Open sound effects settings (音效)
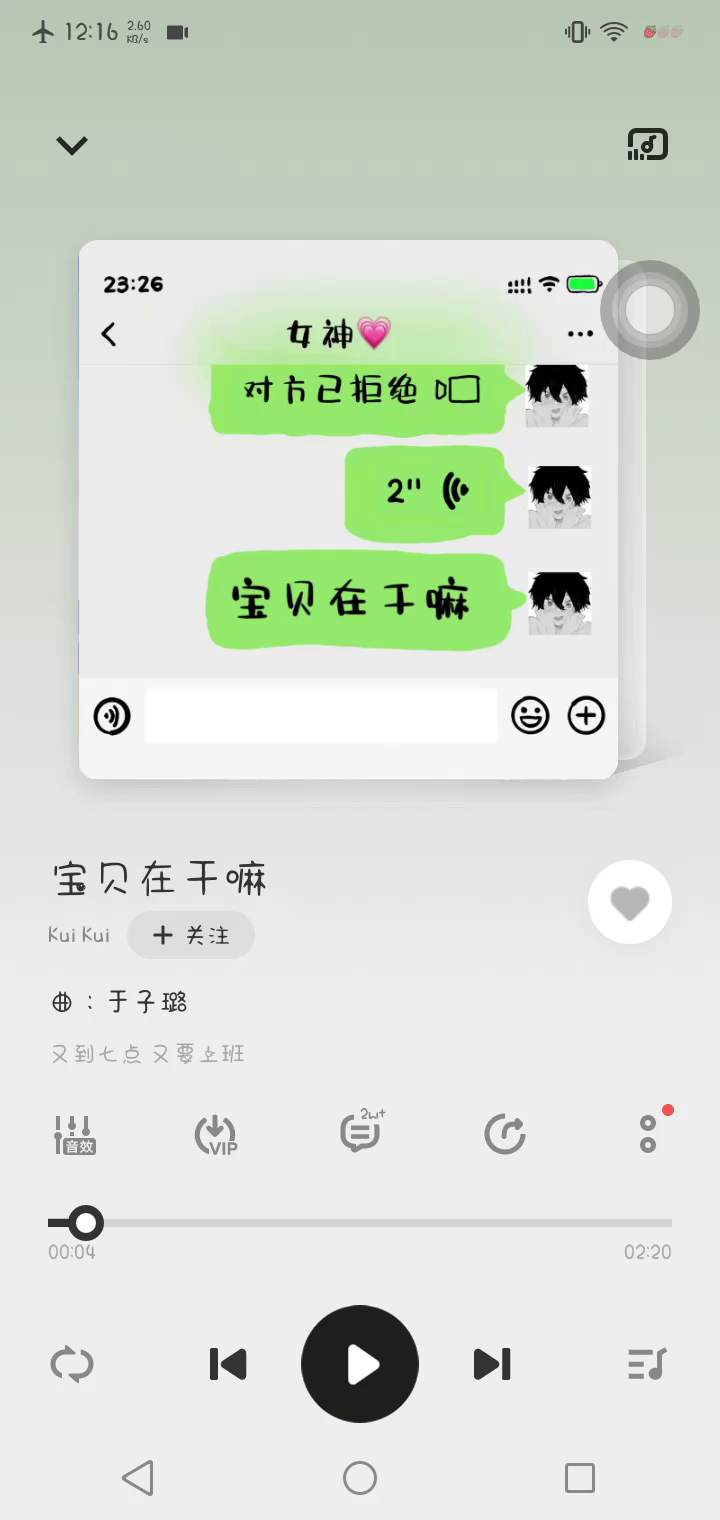 [74, 1135]
